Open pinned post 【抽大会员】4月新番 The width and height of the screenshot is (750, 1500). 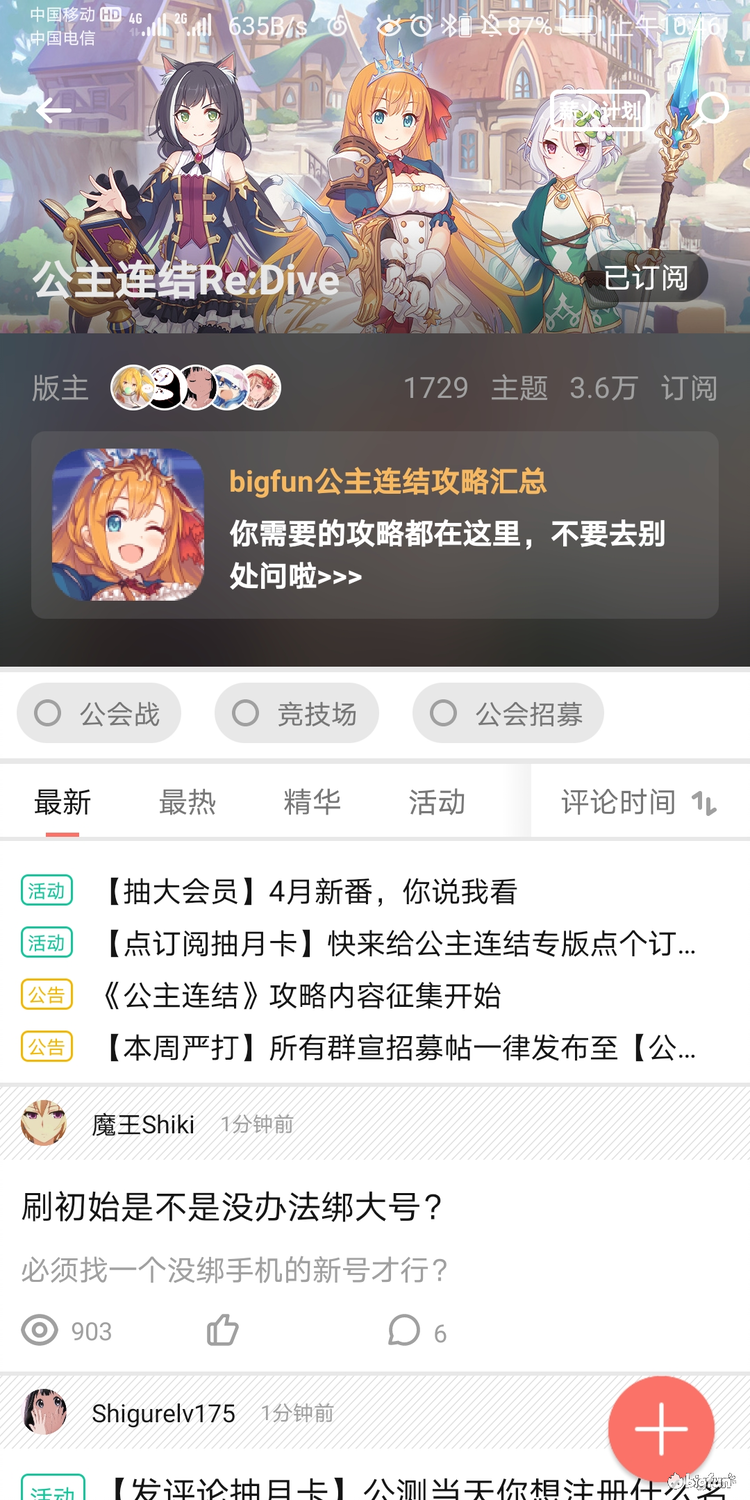tap(310, 891)
